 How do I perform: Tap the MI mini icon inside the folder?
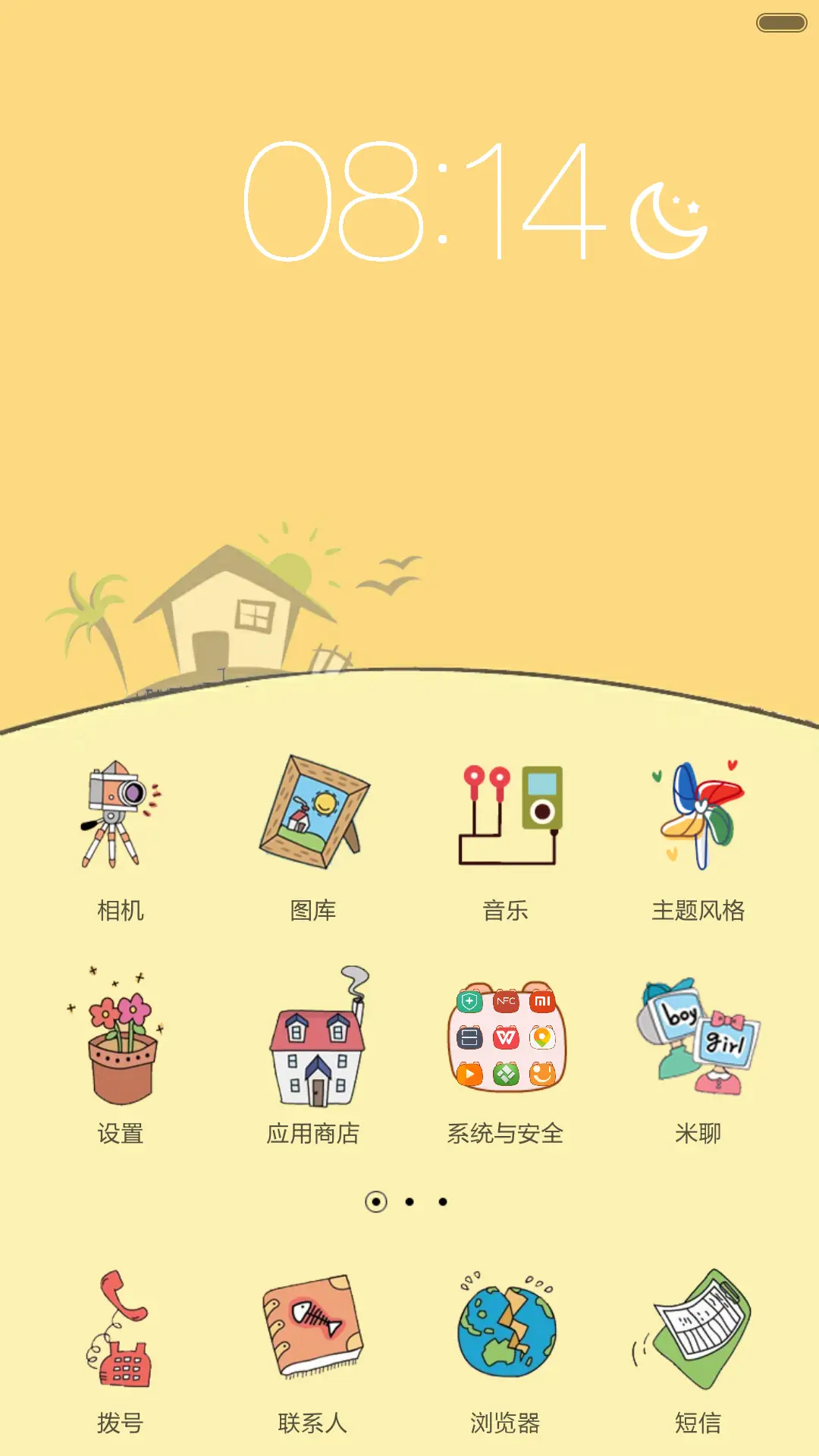click(541, 1000)
